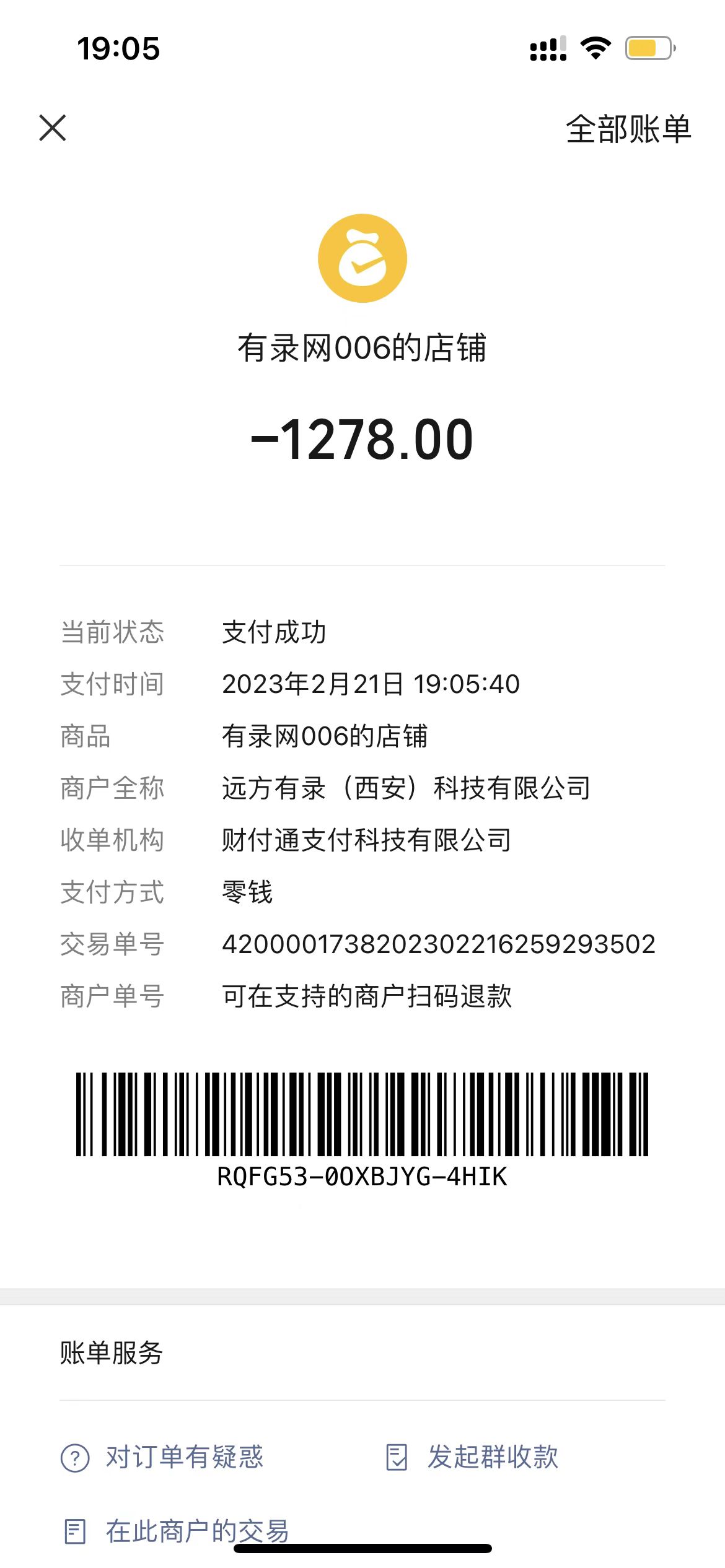Image resolution: width=725 pixels, height=1568 pixels.
Task: Open 全部账单 (all bills)
Action: coord(628,129)
